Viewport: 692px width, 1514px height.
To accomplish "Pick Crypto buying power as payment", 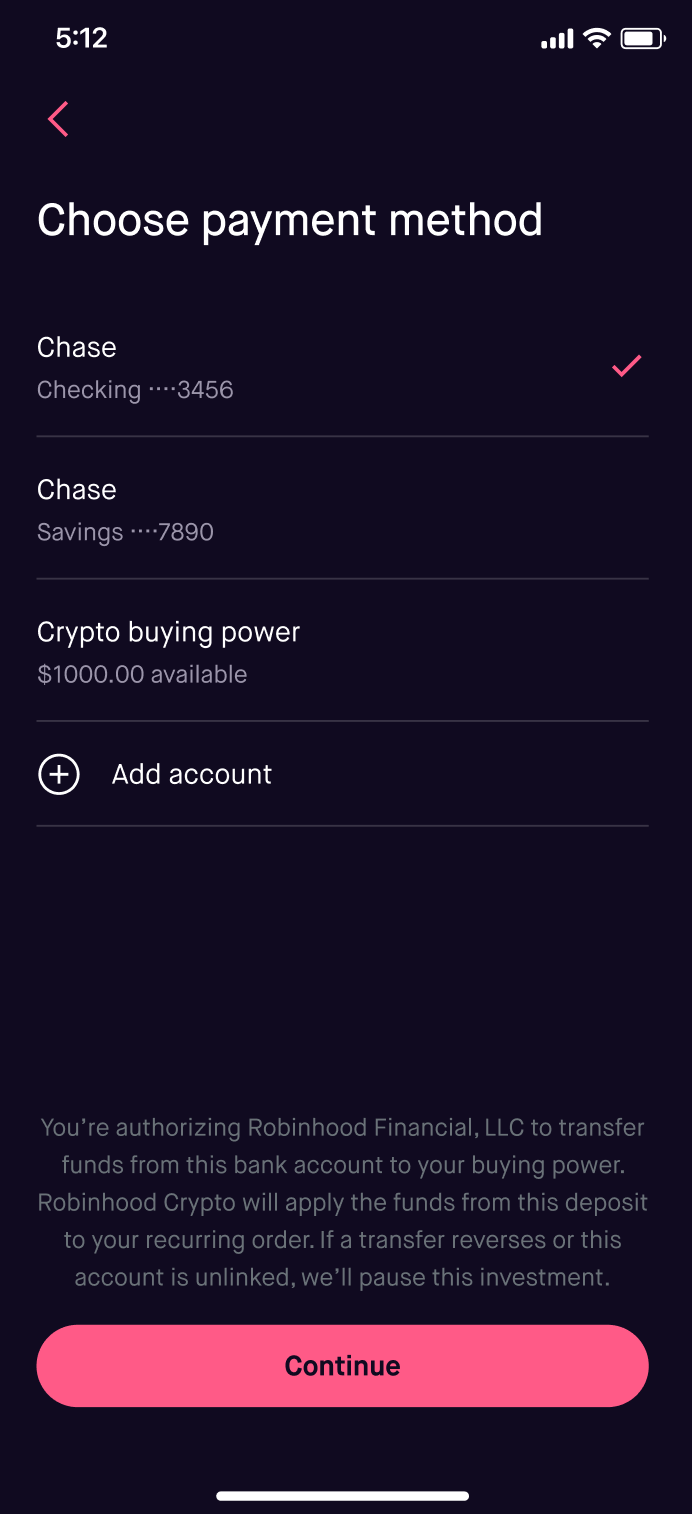I will [x=342, y=650].
